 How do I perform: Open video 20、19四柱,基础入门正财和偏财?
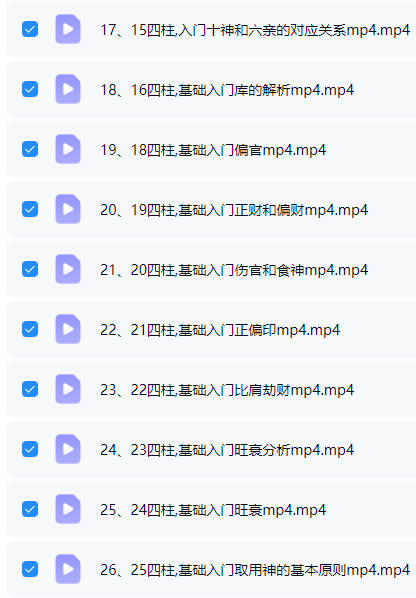coord(234,210)
